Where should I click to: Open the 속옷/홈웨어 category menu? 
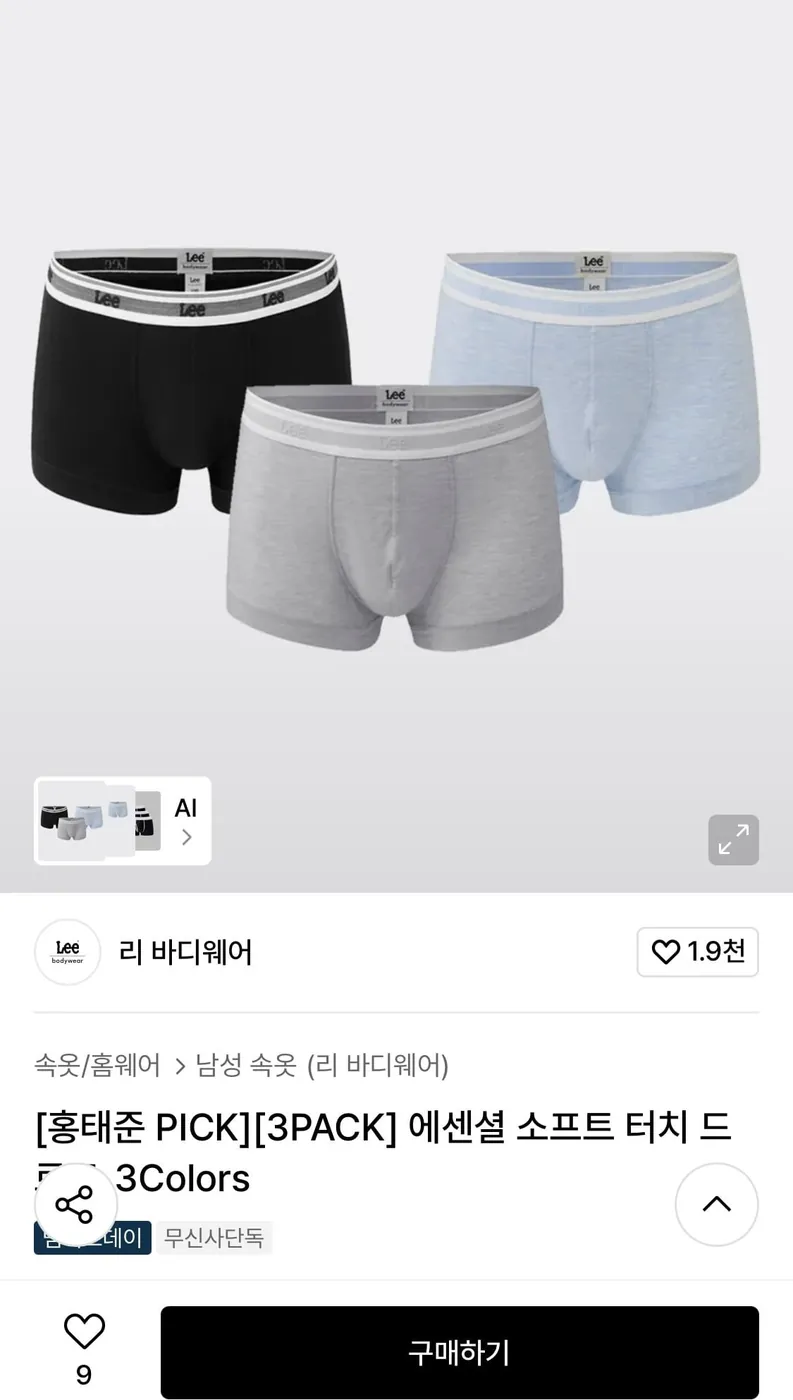95,1066
